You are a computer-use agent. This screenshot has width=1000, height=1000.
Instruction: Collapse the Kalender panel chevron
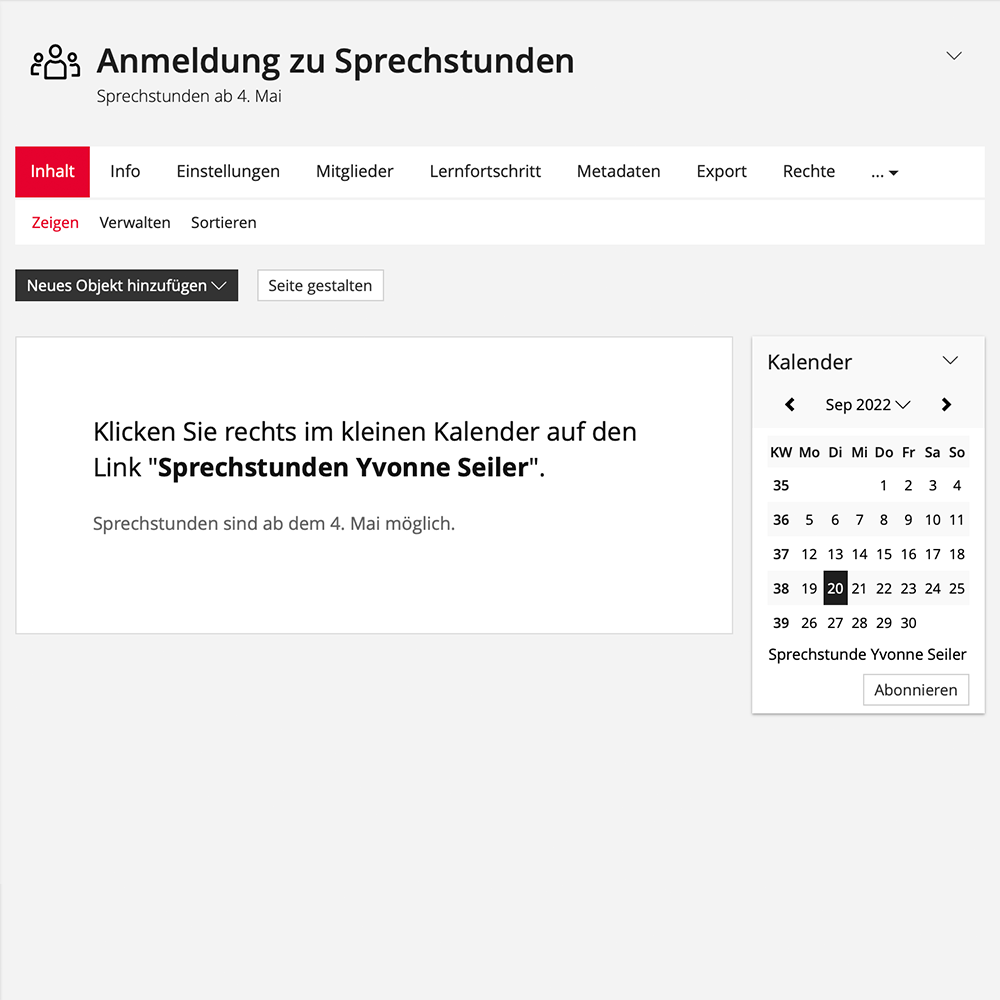pyautogui.click(x=950, y=361)
